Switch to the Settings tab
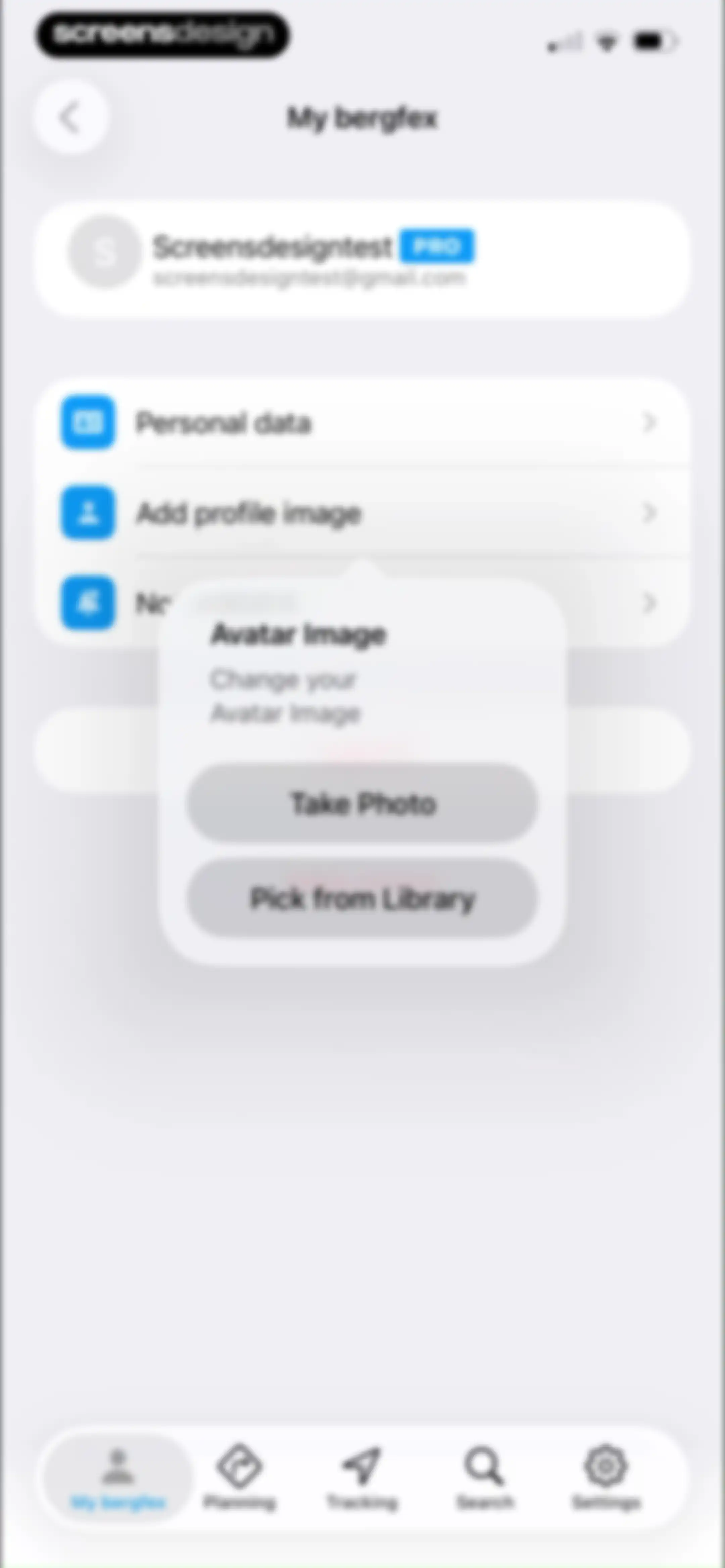This screenshot has height=1568, width=725. tap(606, 1477)
